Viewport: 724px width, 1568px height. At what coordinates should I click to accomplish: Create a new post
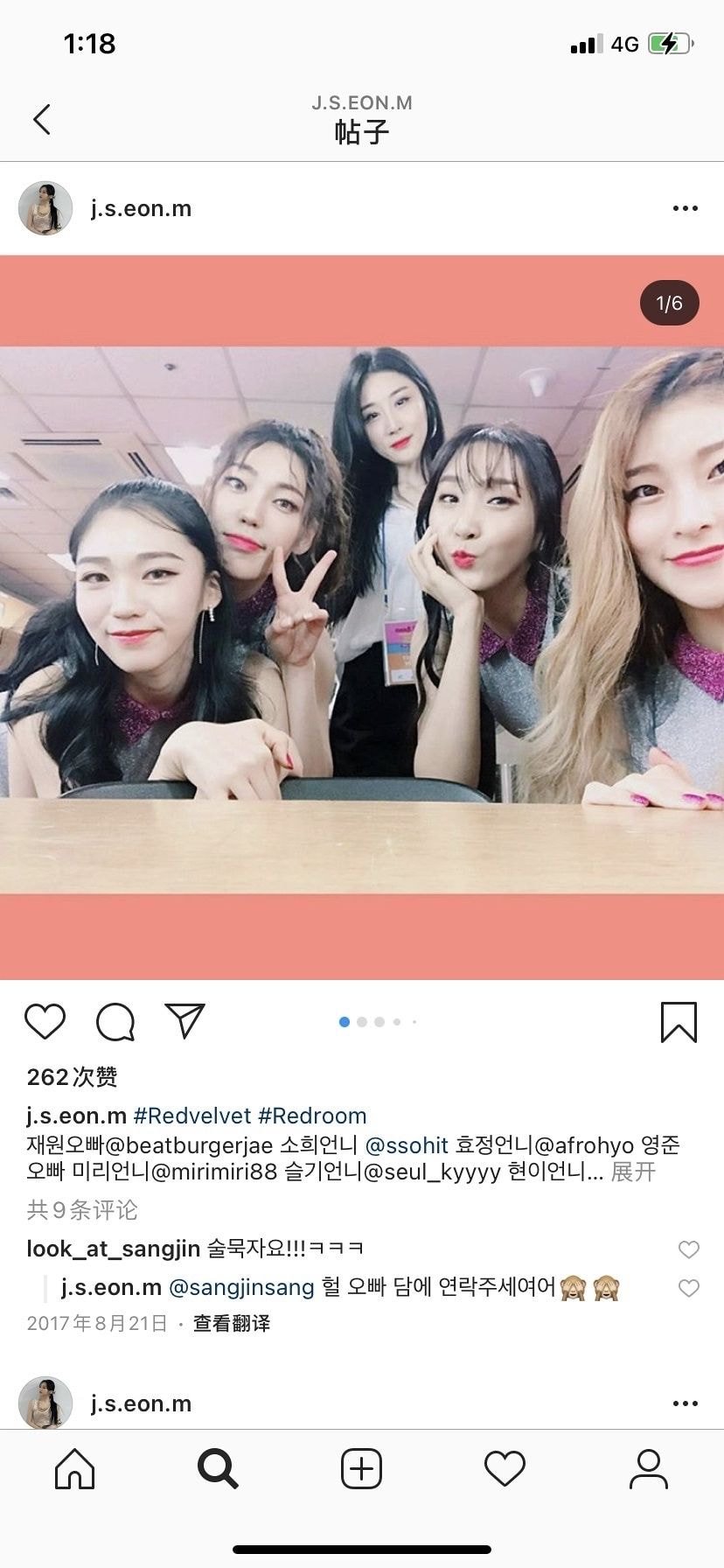click(x=362, y=1468)
